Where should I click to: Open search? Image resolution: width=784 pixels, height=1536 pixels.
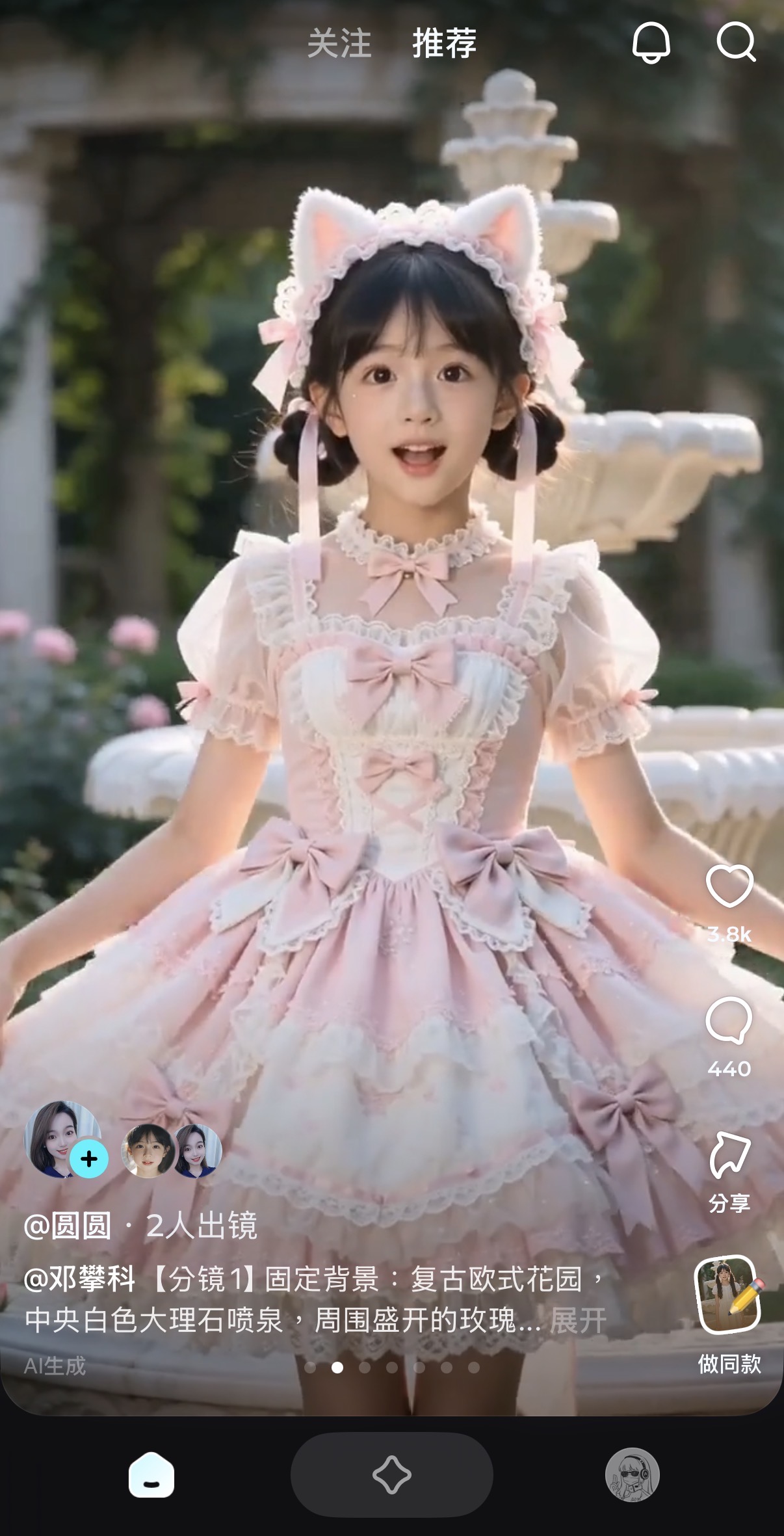tap(736, 43)
